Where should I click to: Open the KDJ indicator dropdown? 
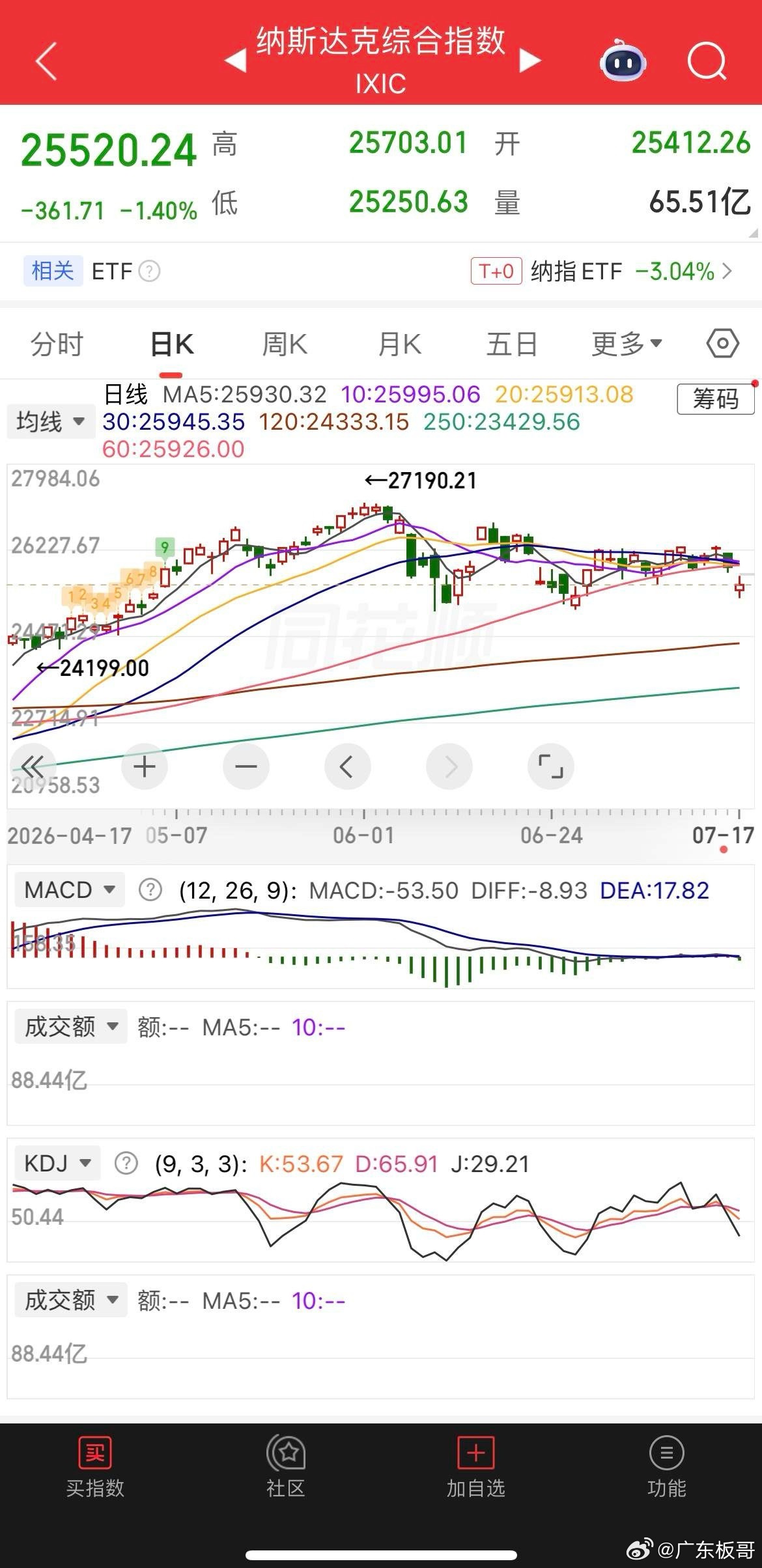[x=57, y=1163]
